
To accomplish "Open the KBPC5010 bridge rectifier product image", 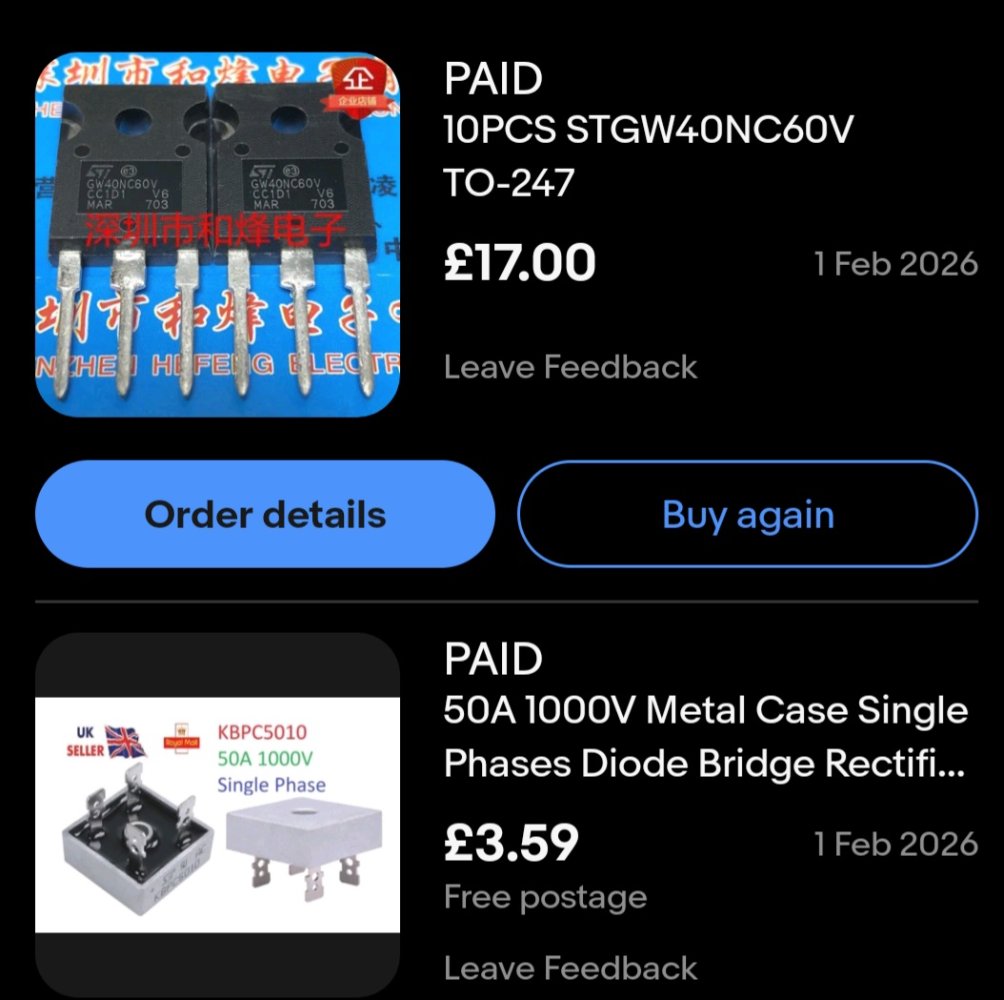I will click(x=218, y=815).
